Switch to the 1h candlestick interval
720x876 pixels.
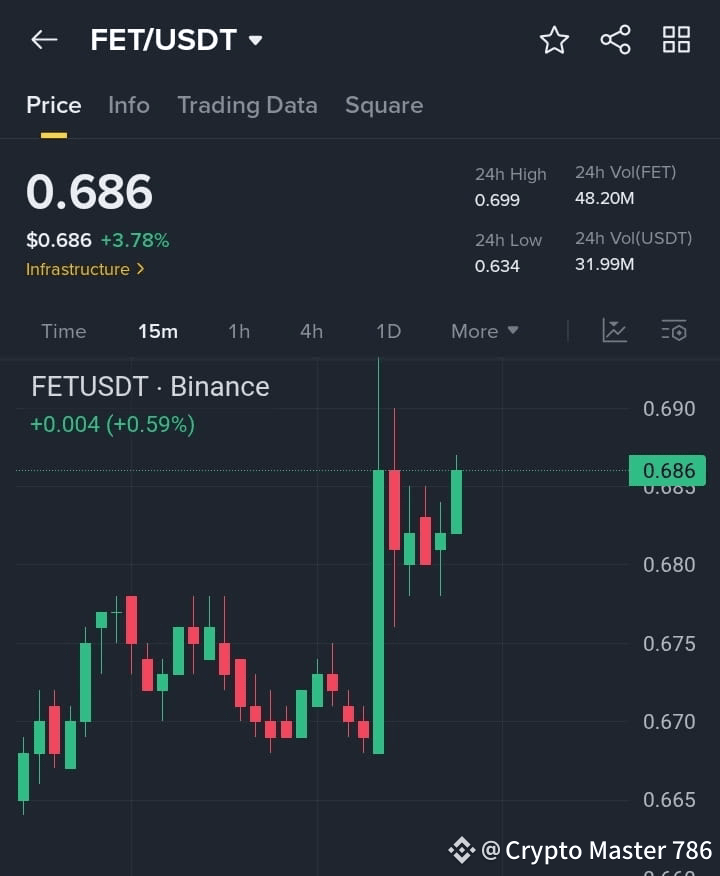pos(239,331)
